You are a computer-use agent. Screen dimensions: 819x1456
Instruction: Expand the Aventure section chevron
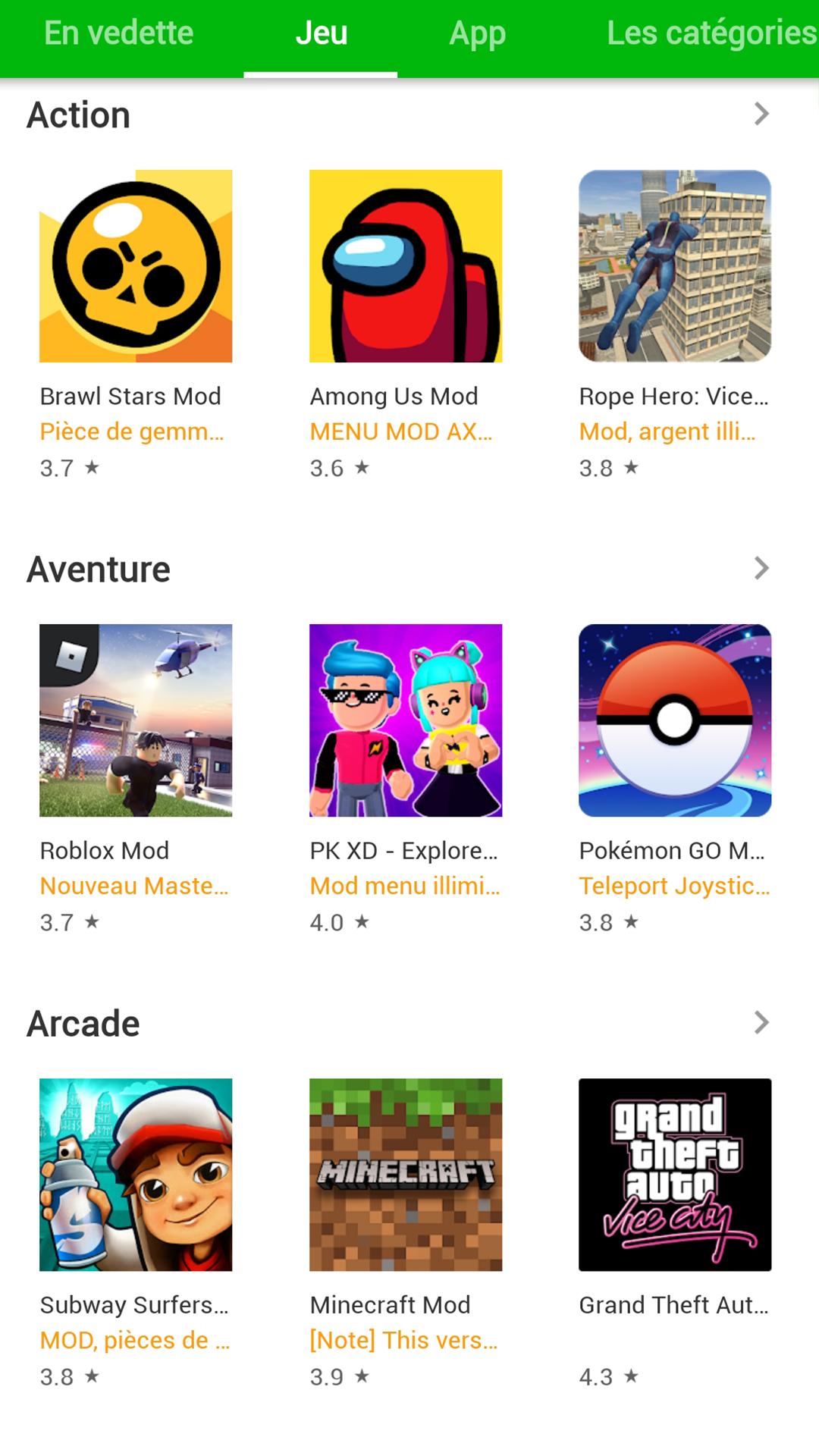(762, 567)
